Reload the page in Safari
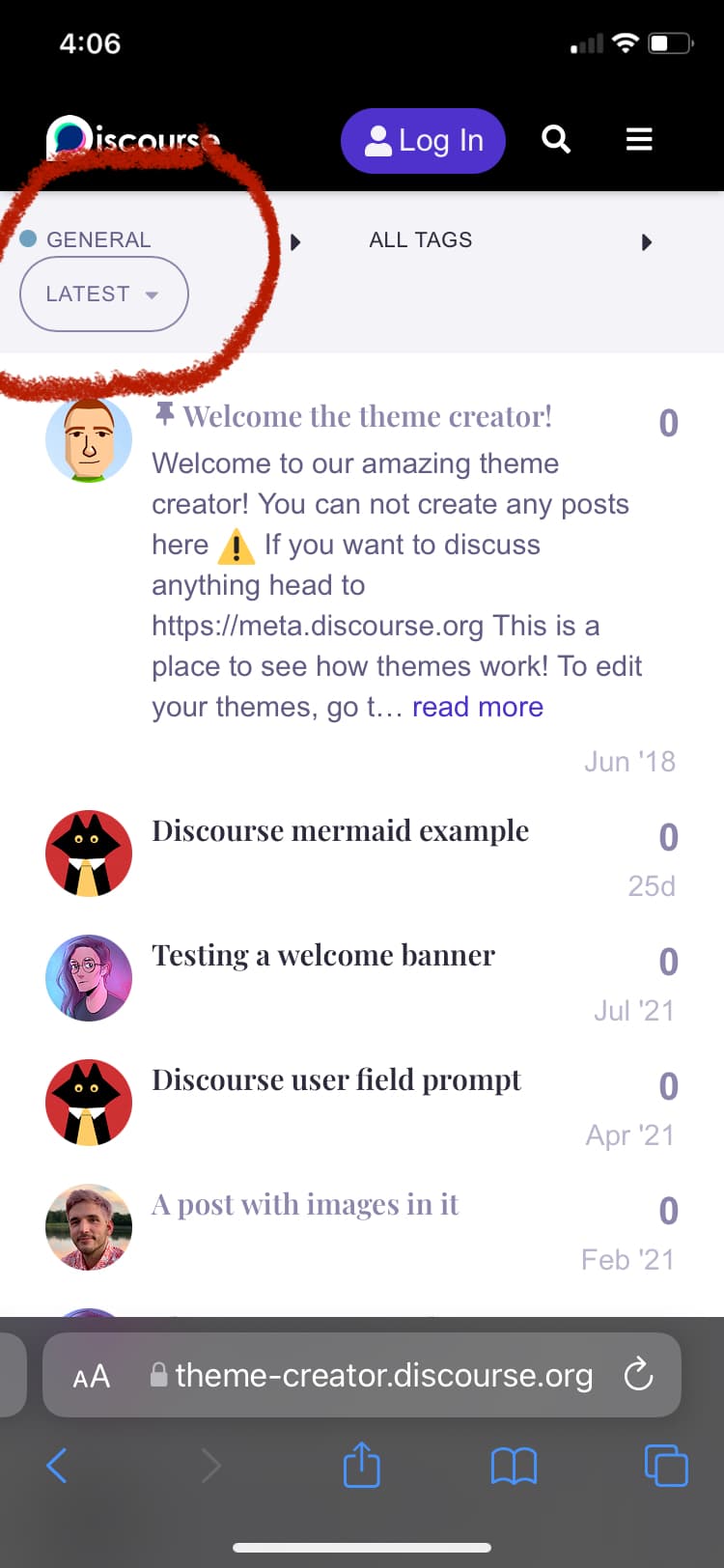The width and height of the screenshot is (724, 1568). [x=638, y=1375]
